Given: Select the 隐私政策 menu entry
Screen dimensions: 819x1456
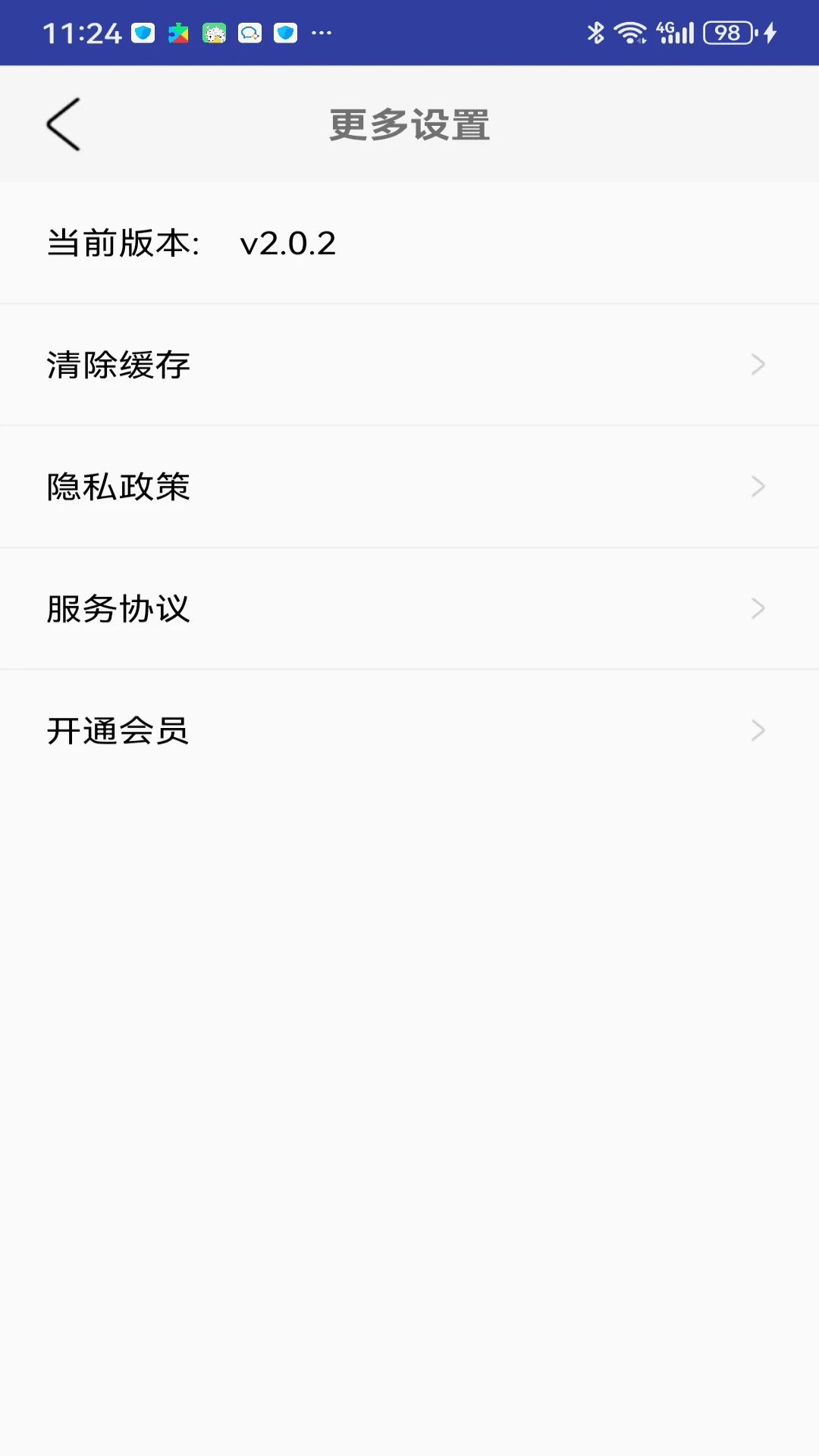Looking at the screenshot, I should click(x=118, y=486).
